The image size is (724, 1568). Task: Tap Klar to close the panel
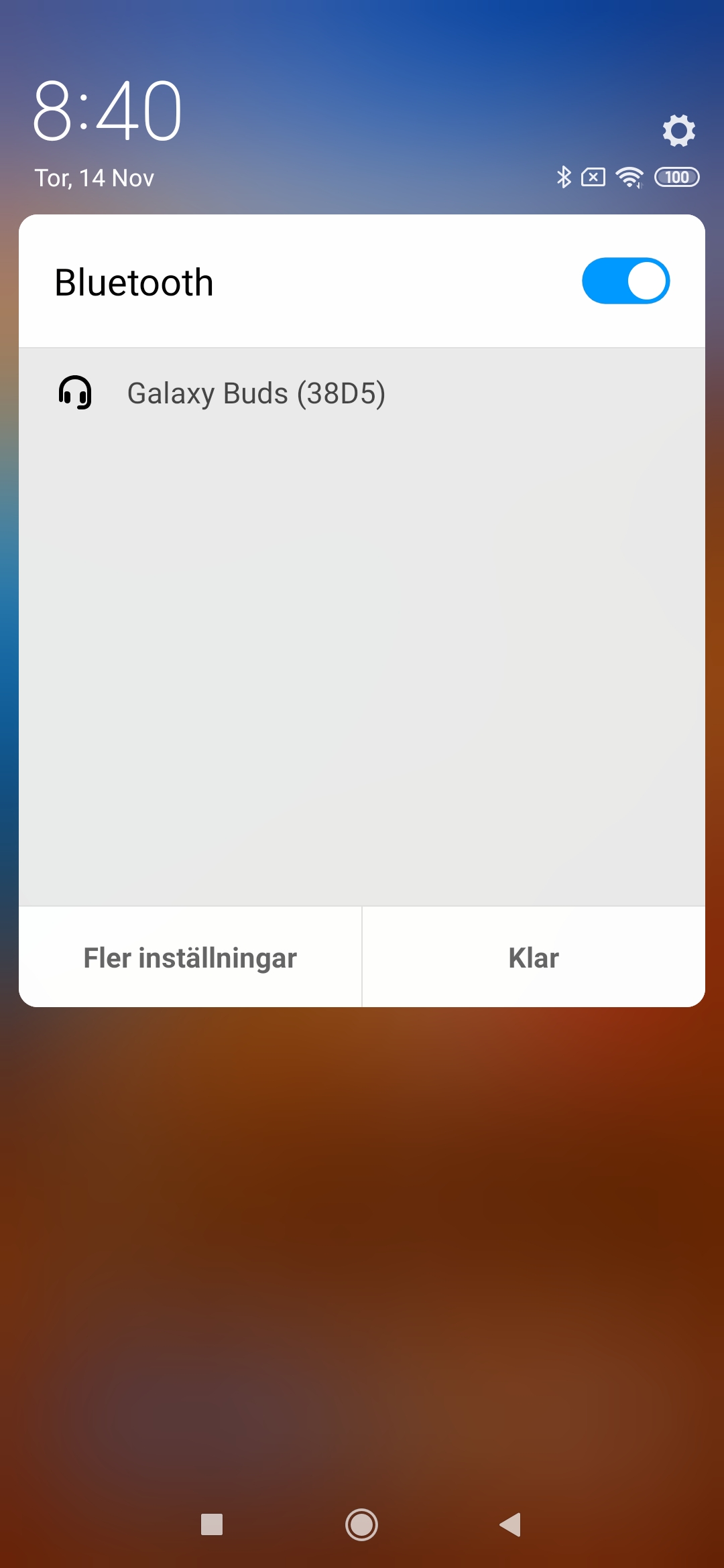tap(534, 958)
